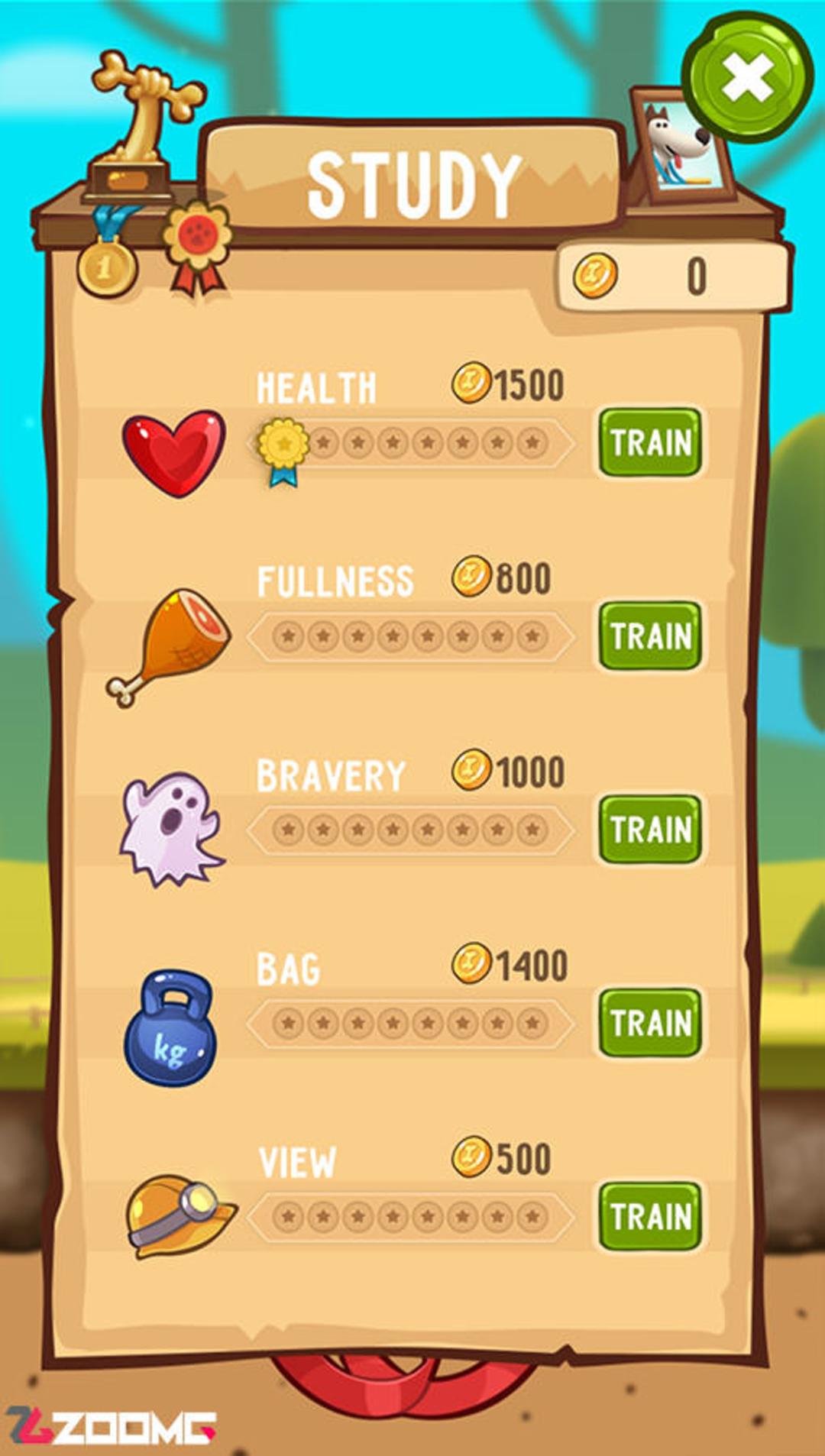This screenshot has height=1456, width=825.
Task: Close the Study panel
Action: [748, 77]
